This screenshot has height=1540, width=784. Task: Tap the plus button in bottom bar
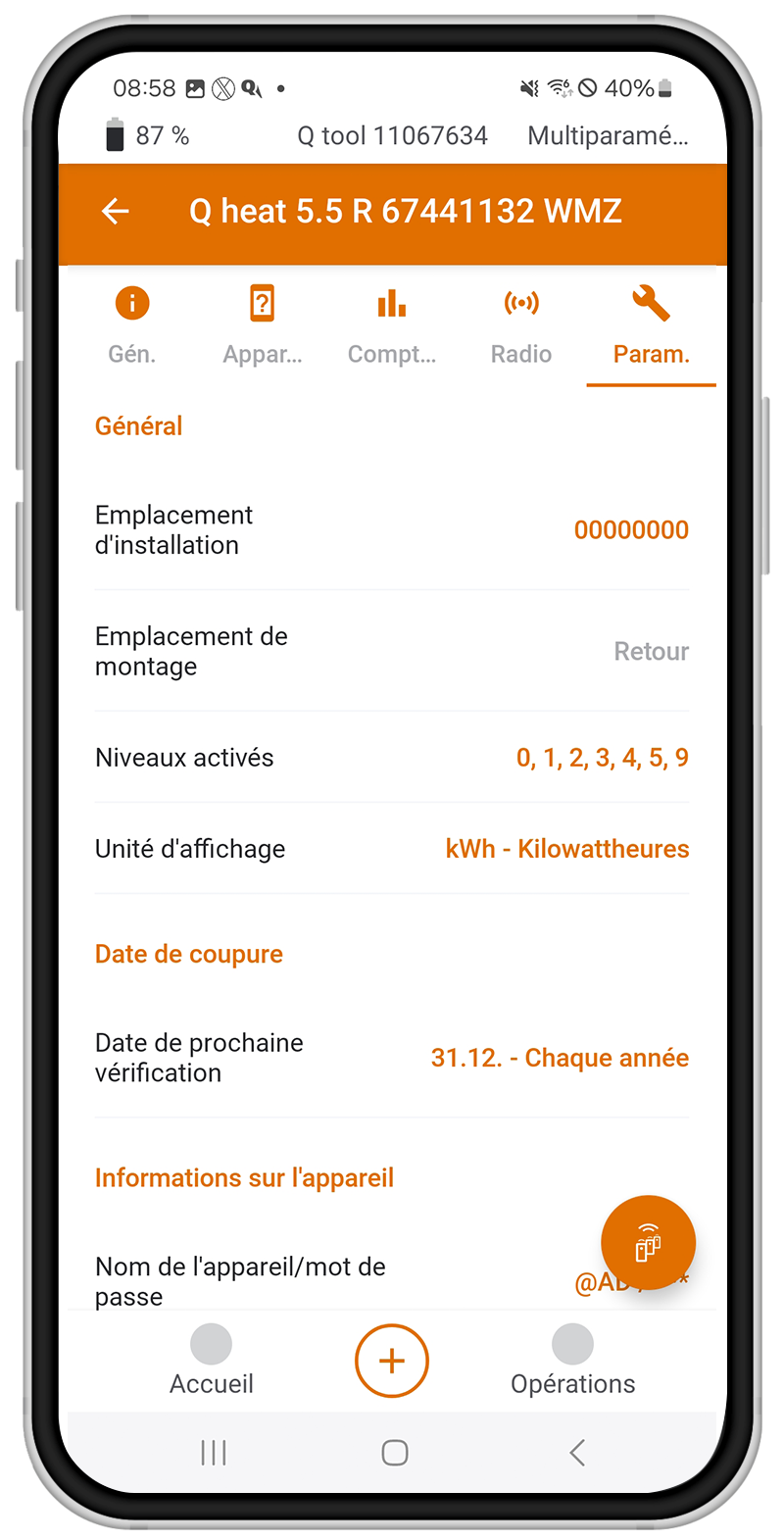391,1361
